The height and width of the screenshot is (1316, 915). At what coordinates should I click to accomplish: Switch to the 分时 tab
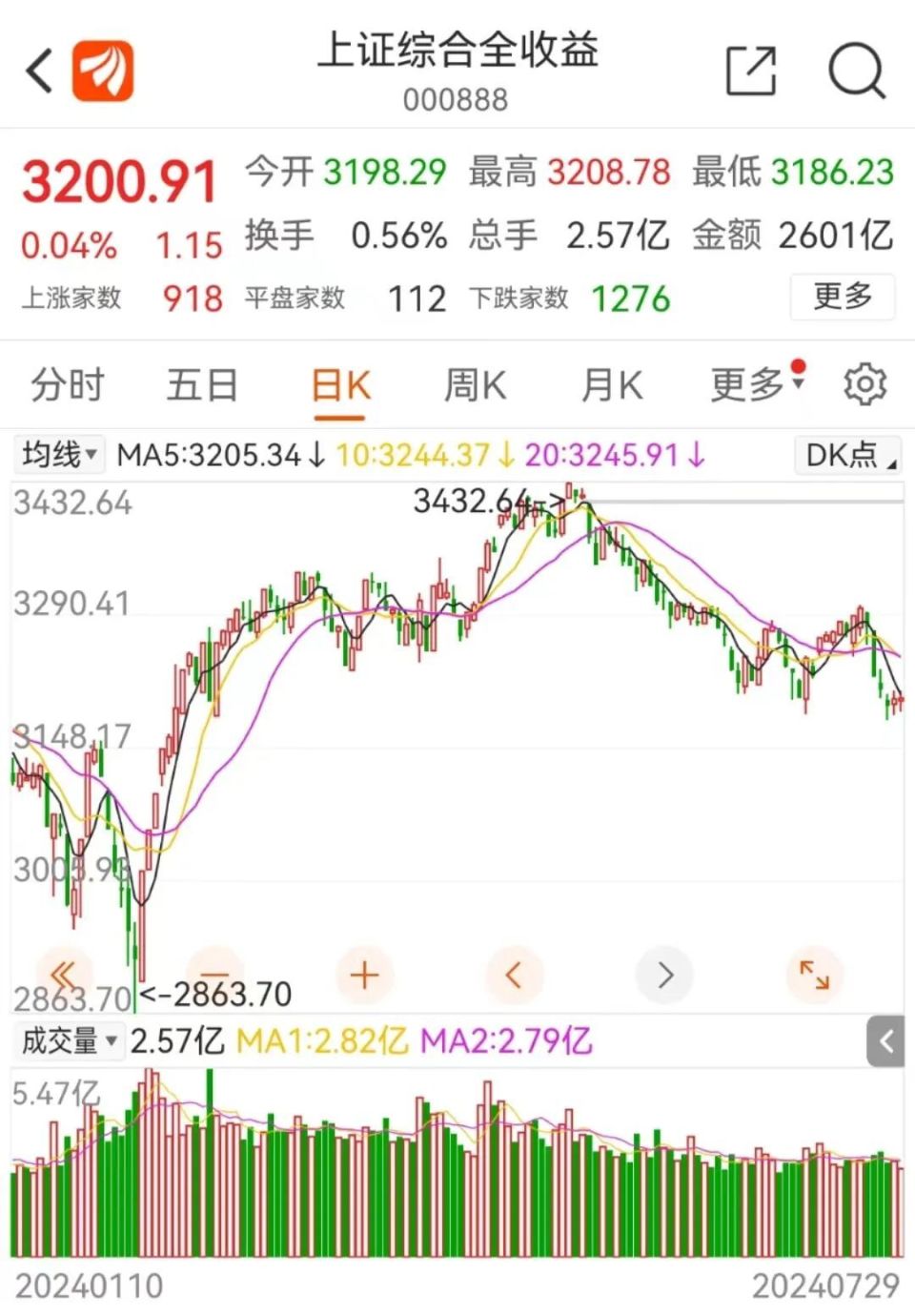(67, 386)
